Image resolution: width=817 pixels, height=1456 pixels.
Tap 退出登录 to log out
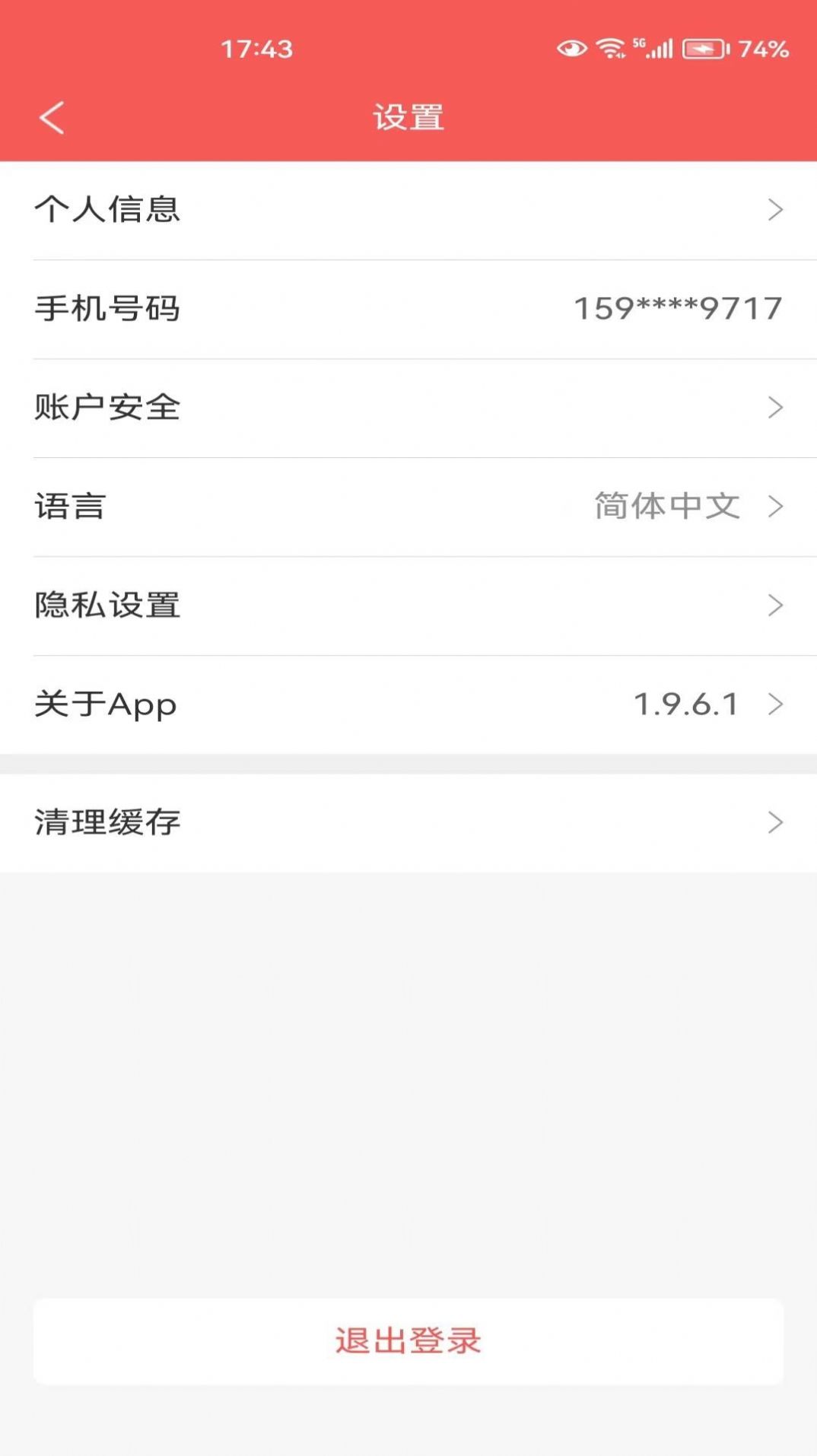(408, 1340)
